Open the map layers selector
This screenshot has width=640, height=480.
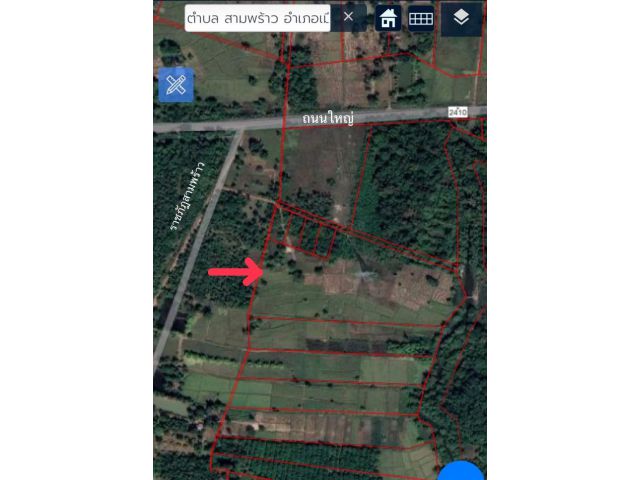click(x=461, y=17)
